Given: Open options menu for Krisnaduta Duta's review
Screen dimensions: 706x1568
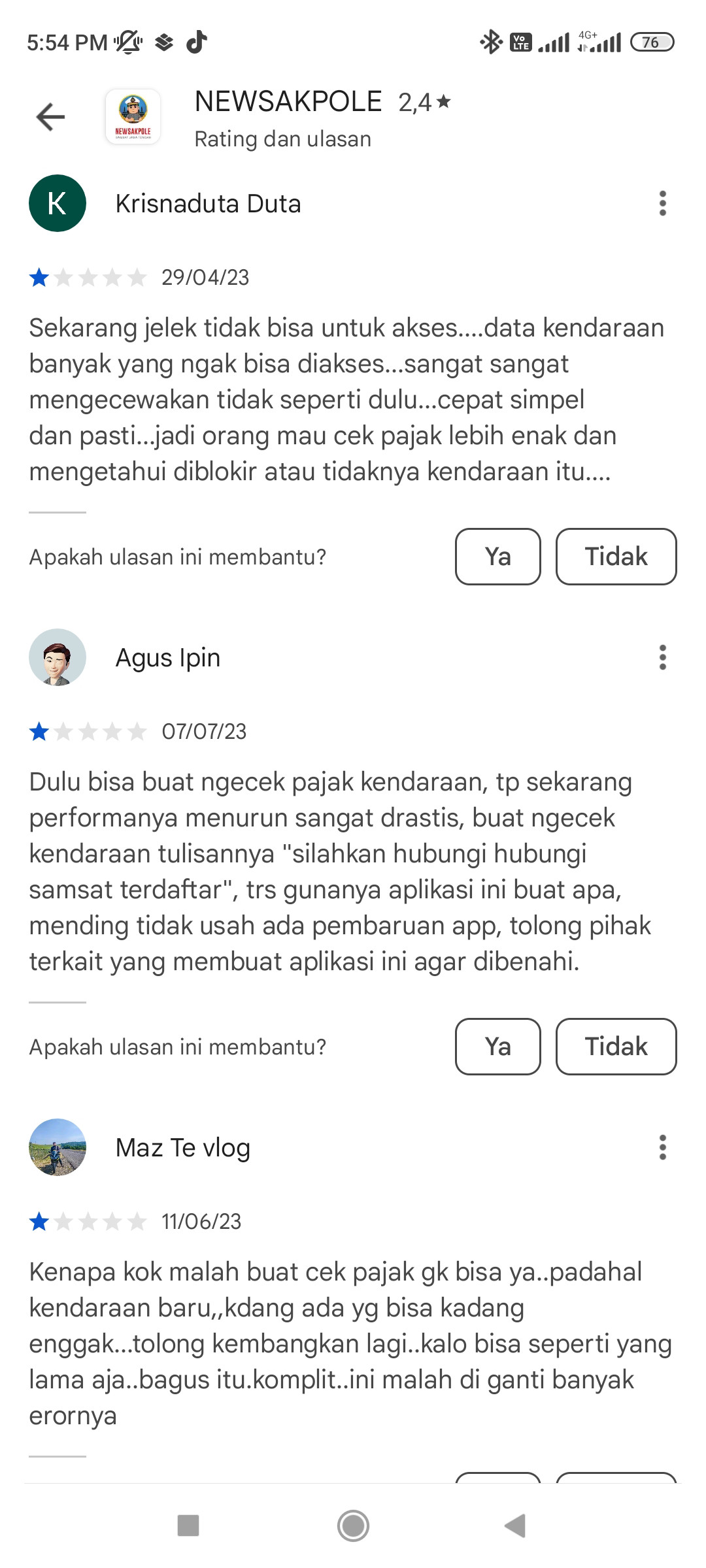Looking at the screenshot, I should pyautogui.click(x=662, y=204).
